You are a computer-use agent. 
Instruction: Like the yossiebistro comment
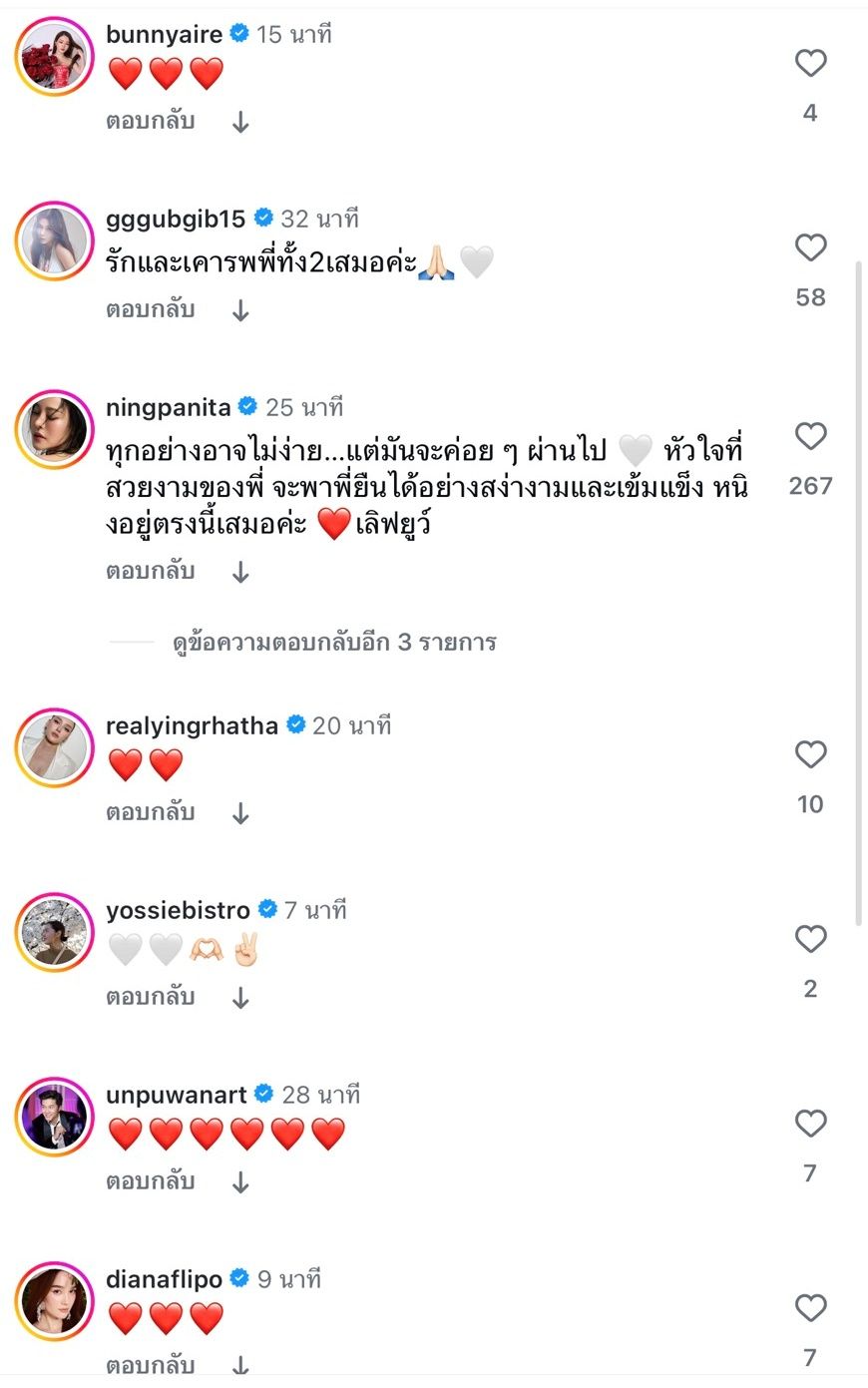(810, 939)
